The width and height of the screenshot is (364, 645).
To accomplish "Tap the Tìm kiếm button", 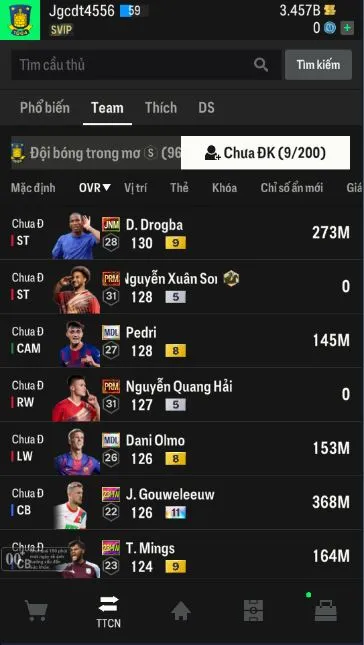I will 318,65.
